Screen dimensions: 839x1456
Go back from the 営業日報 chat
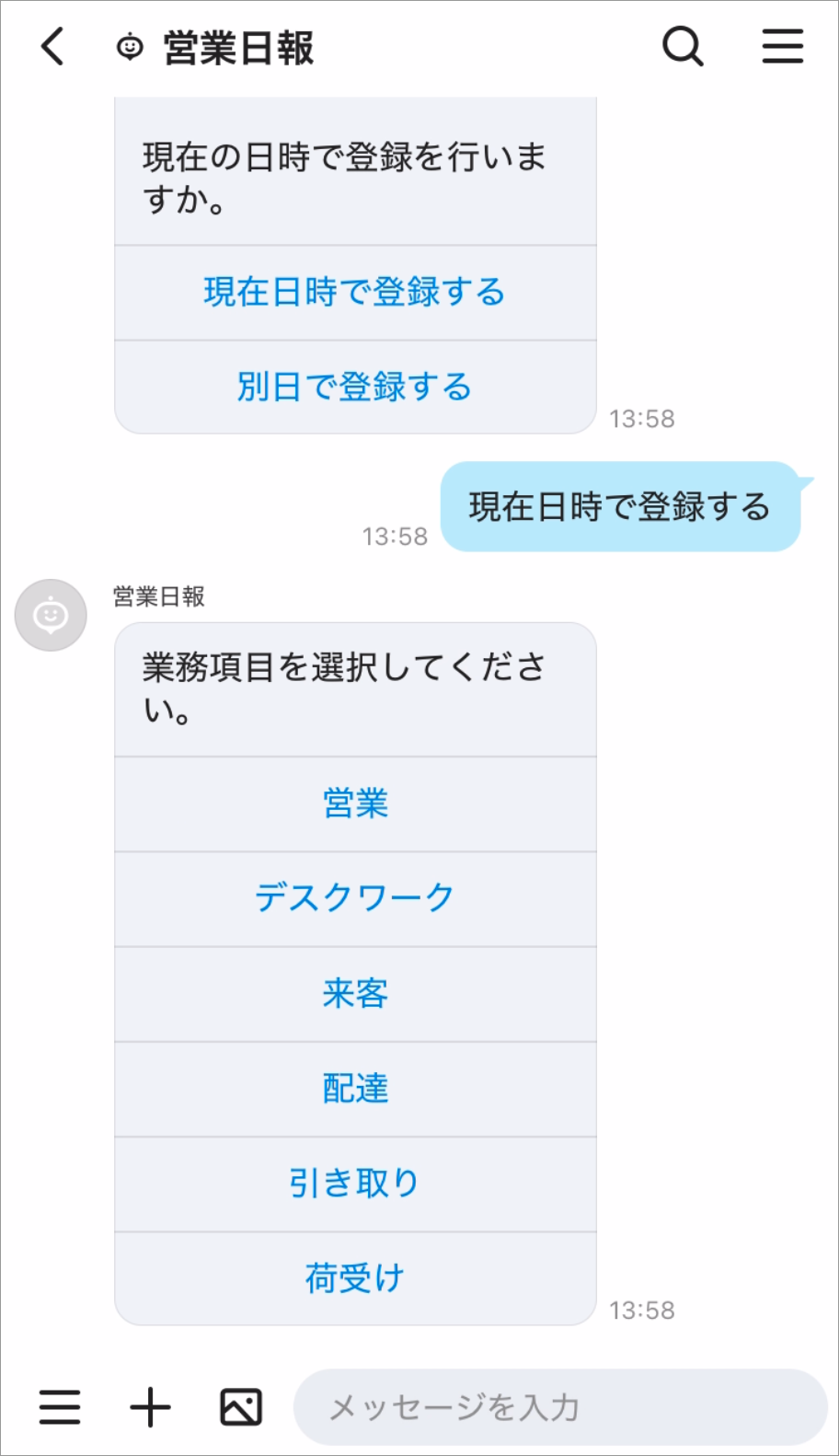coord(53,46)
